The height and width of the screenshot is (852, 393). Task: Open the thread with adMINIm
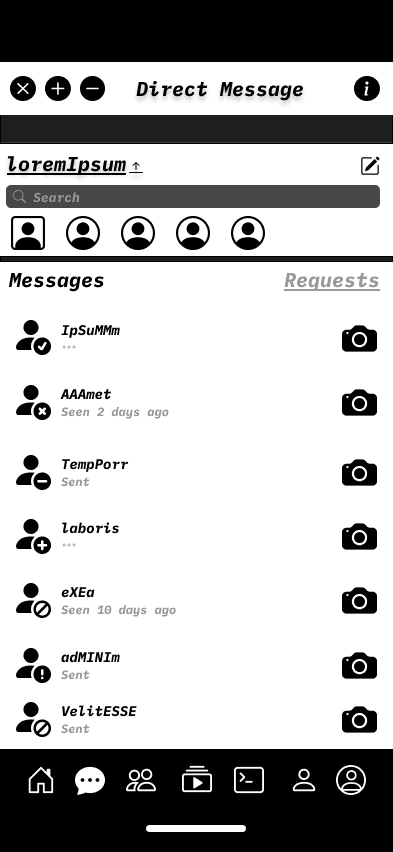pyautogui.click(x=196, y=665)
